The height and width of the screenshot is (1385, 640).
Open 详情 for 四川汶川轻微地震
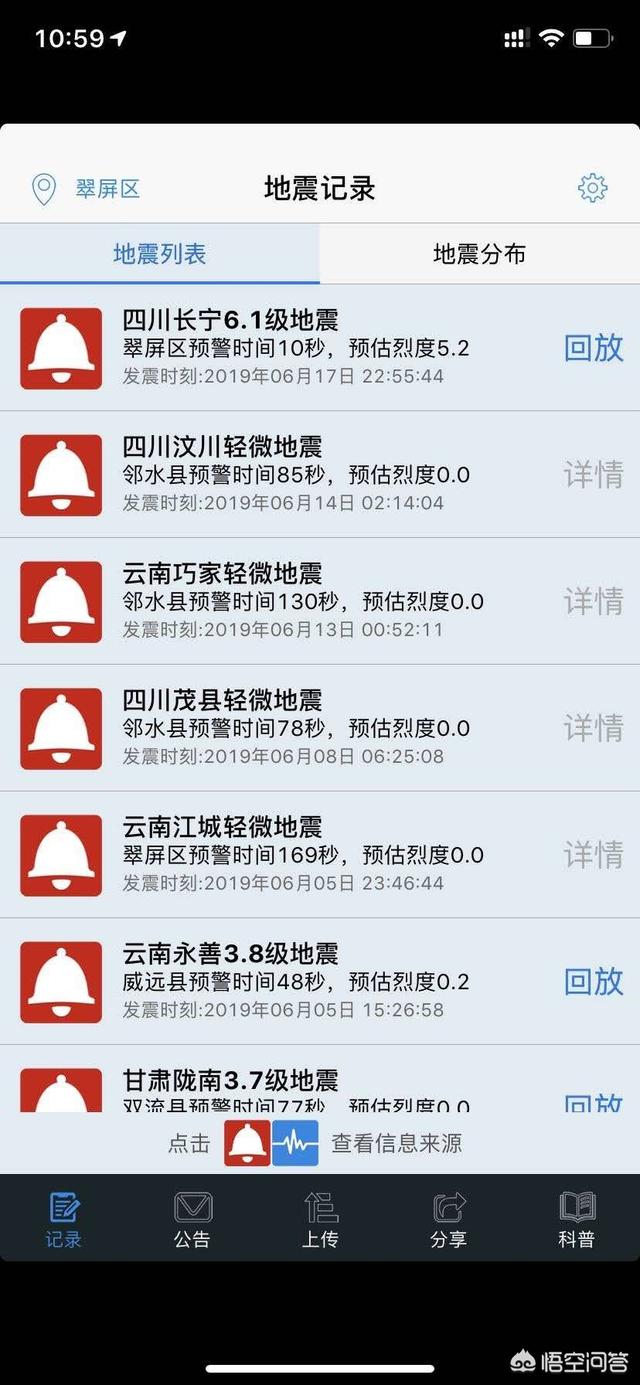594,474
